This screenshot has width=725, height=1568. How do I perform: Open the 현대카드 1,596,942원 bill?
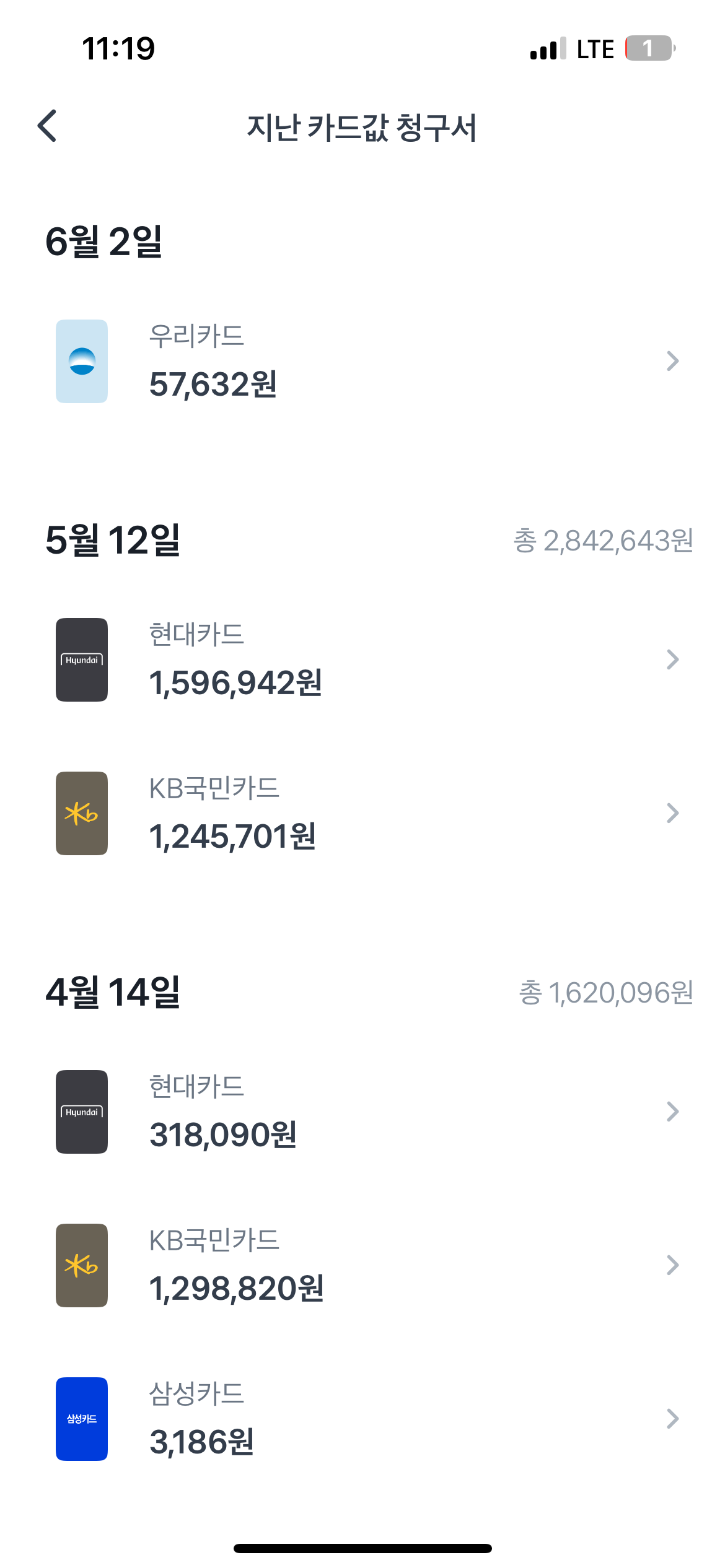point(362,660)
